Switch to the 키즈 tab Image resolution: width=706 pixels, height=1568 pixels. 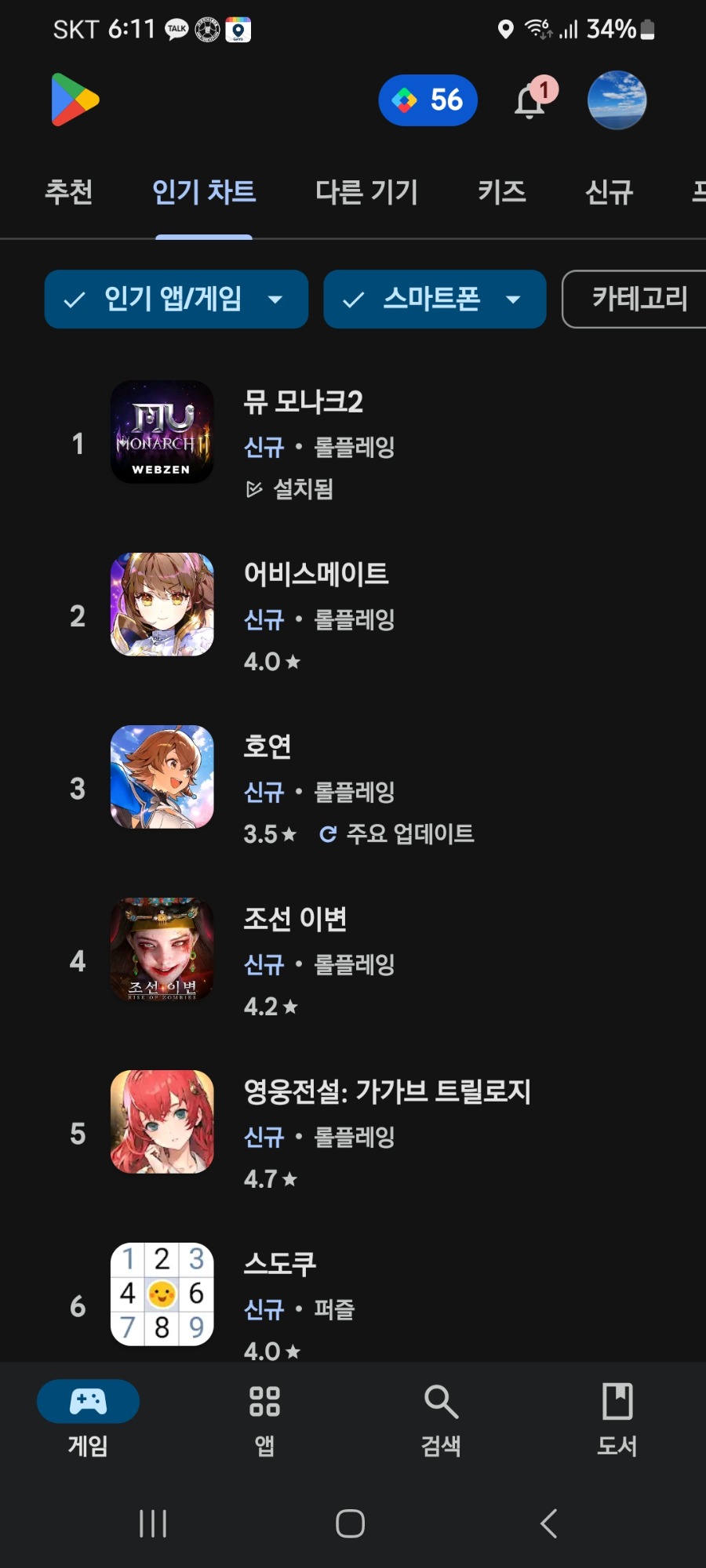(502, 192)
